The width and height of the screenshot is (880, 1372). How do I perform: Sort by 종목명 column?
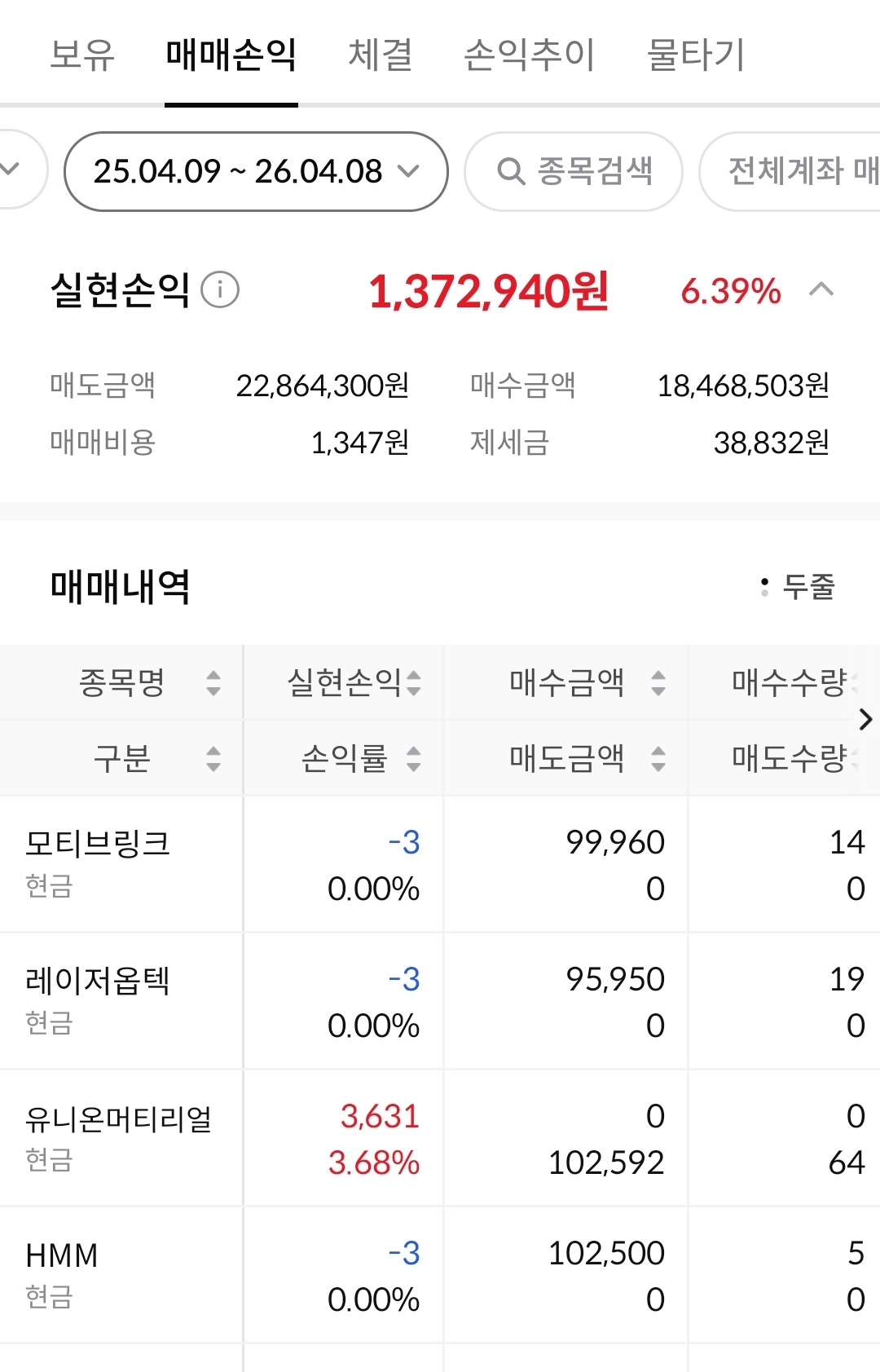(x=147, y=682)
